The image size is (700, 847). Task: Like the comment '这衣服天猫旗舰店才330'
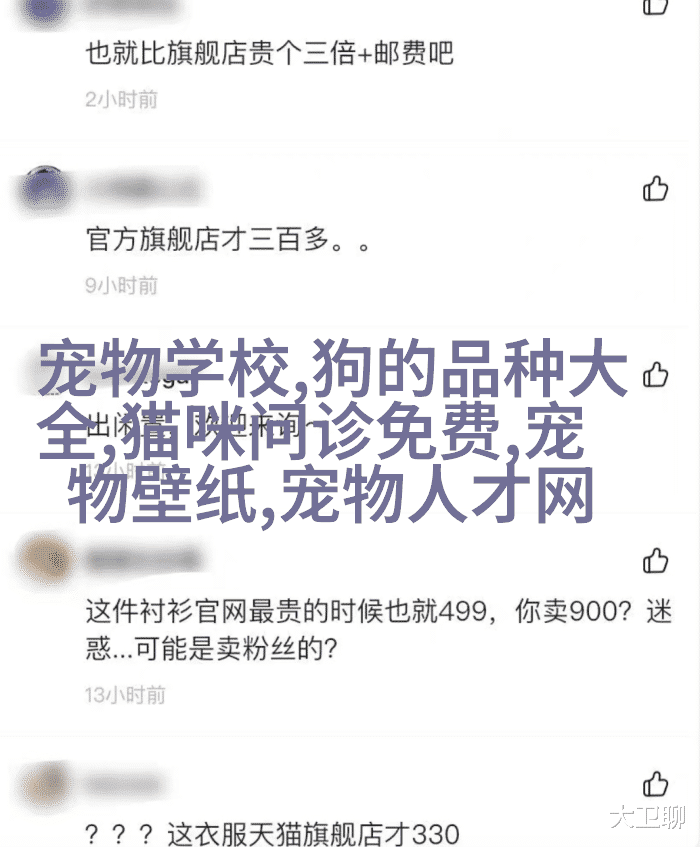(655, 783)
